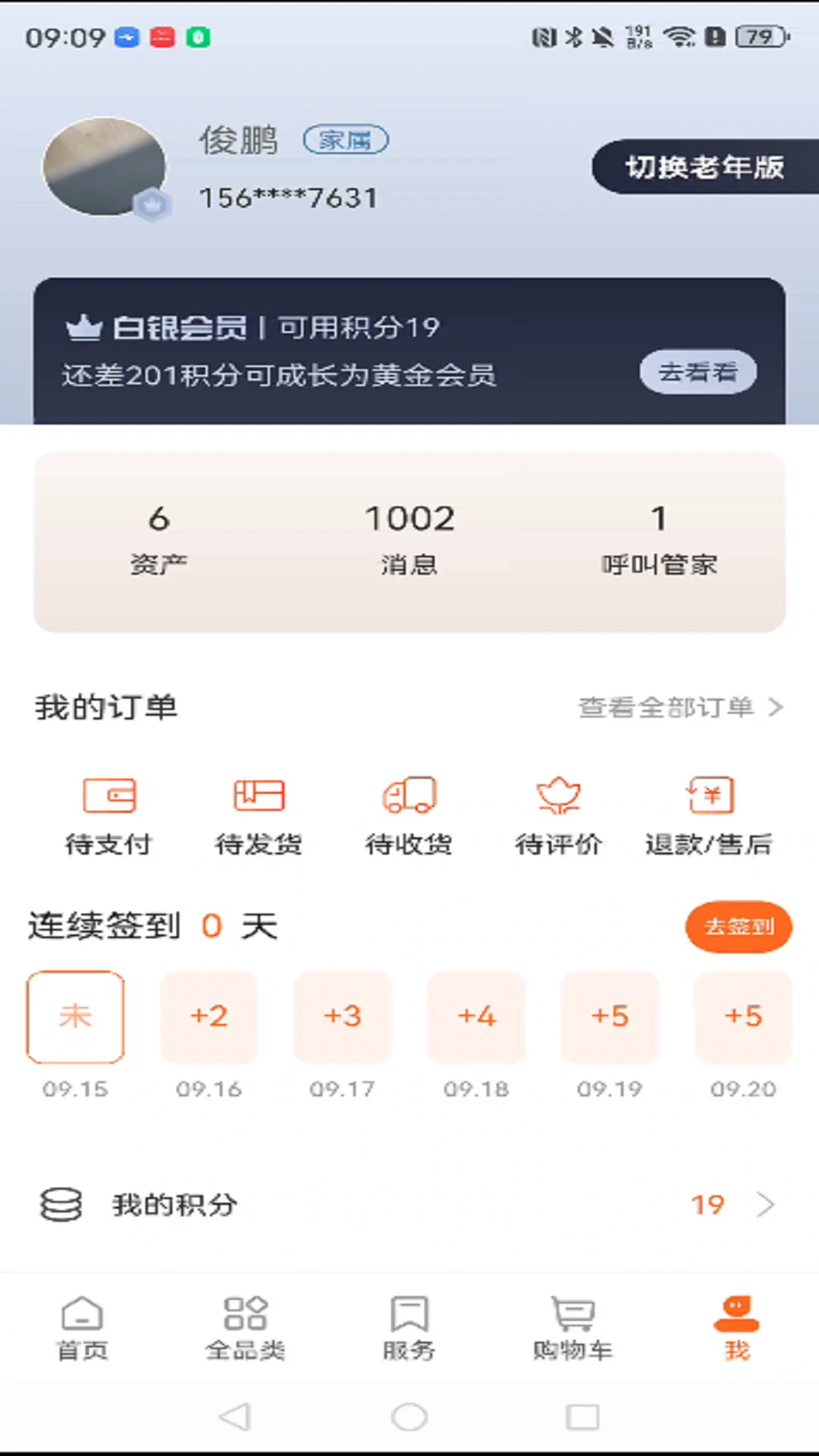This screenshot has width=819, height=1456.
Task: Open the 待收货 awaiting delivery orders
Action: 409,815
